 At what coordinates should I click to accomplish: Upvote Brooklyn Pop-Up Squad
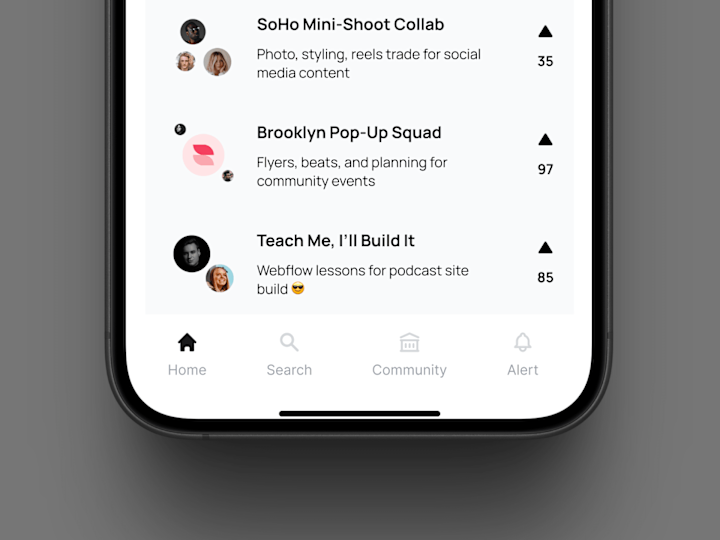(545, 140)
